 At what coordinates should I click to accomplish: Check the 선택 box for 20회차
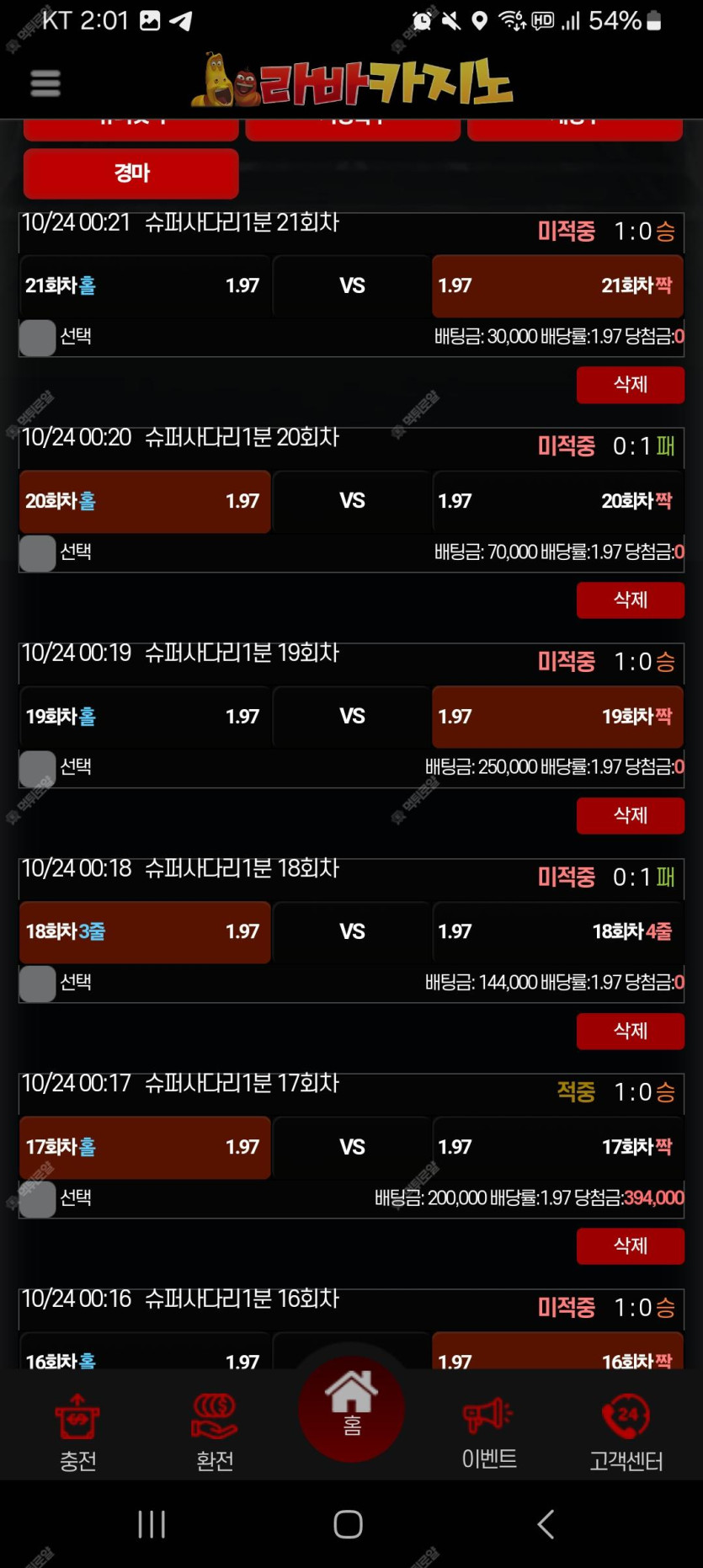[x=38, y=553]
